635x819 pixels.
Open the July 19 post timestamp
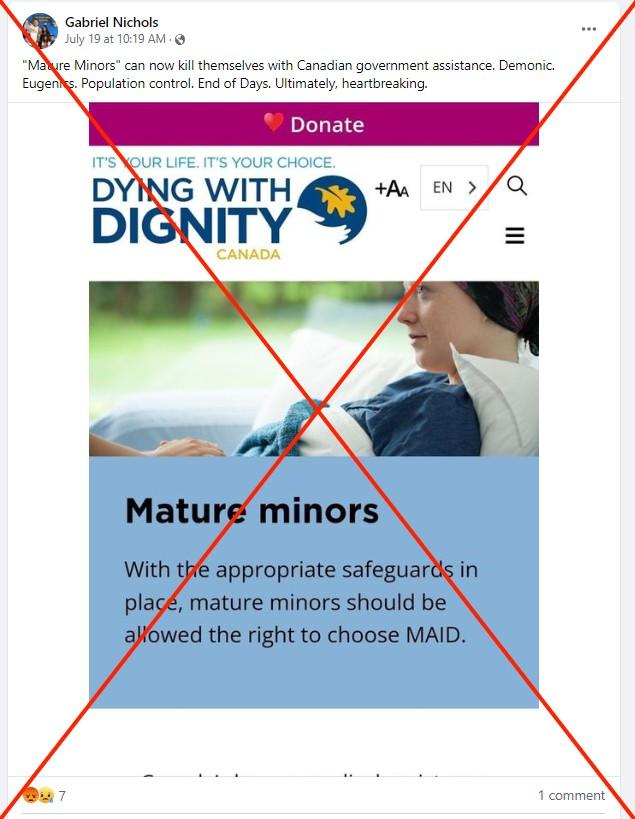pos(115,39)
